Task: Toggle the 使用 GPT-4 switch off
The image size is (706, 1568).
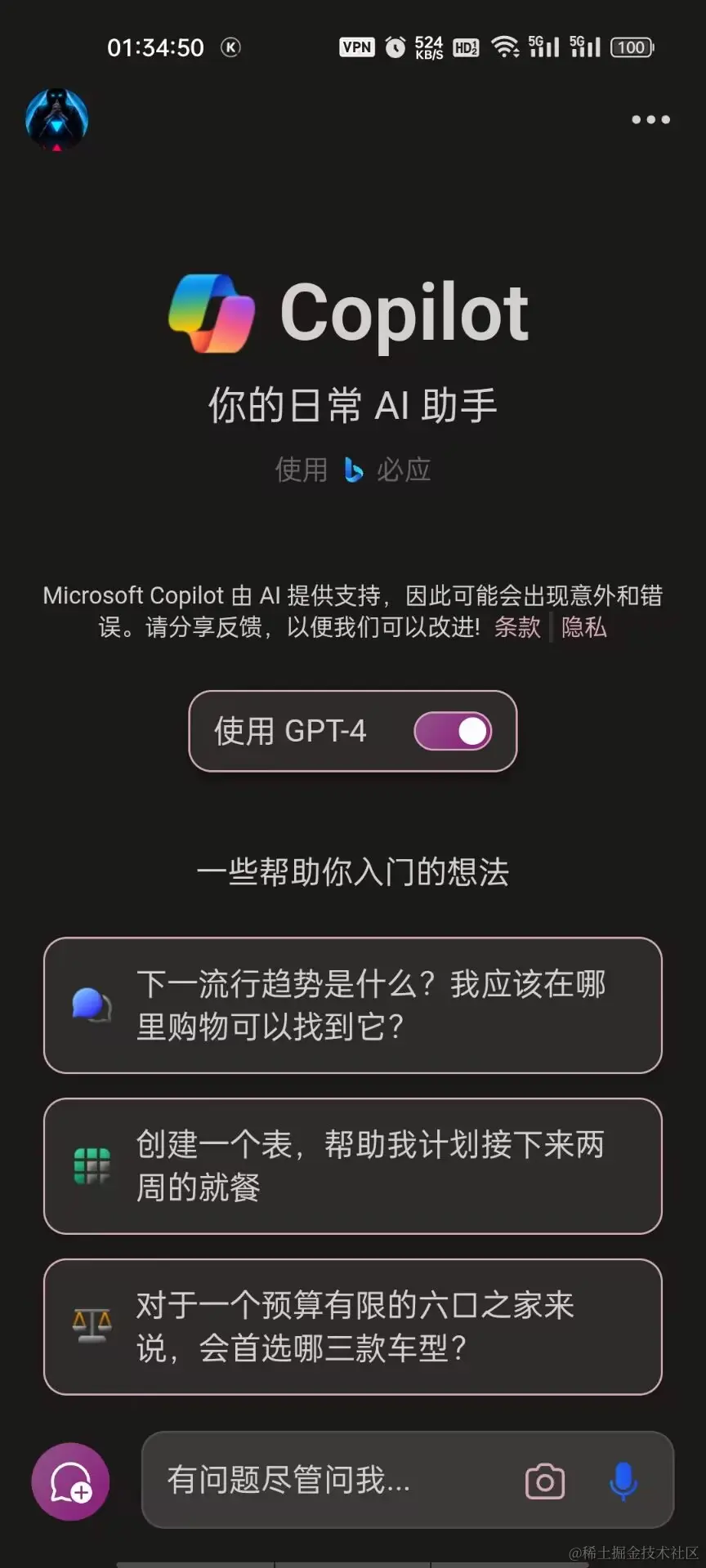Action: click(454, 731)
